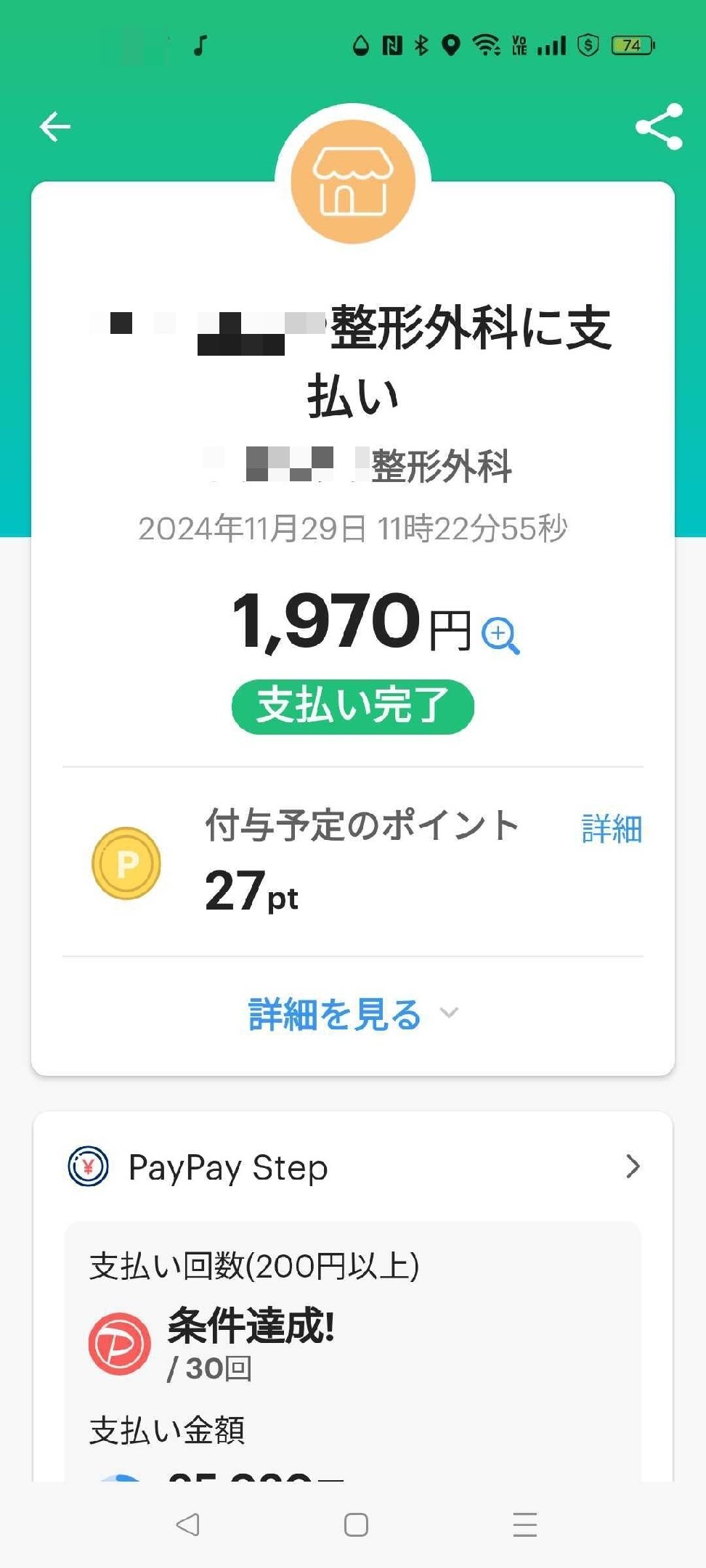Tap the battery indicator showing 74
The height and width of the screenshot is (1568, 706).
[631, 45]
